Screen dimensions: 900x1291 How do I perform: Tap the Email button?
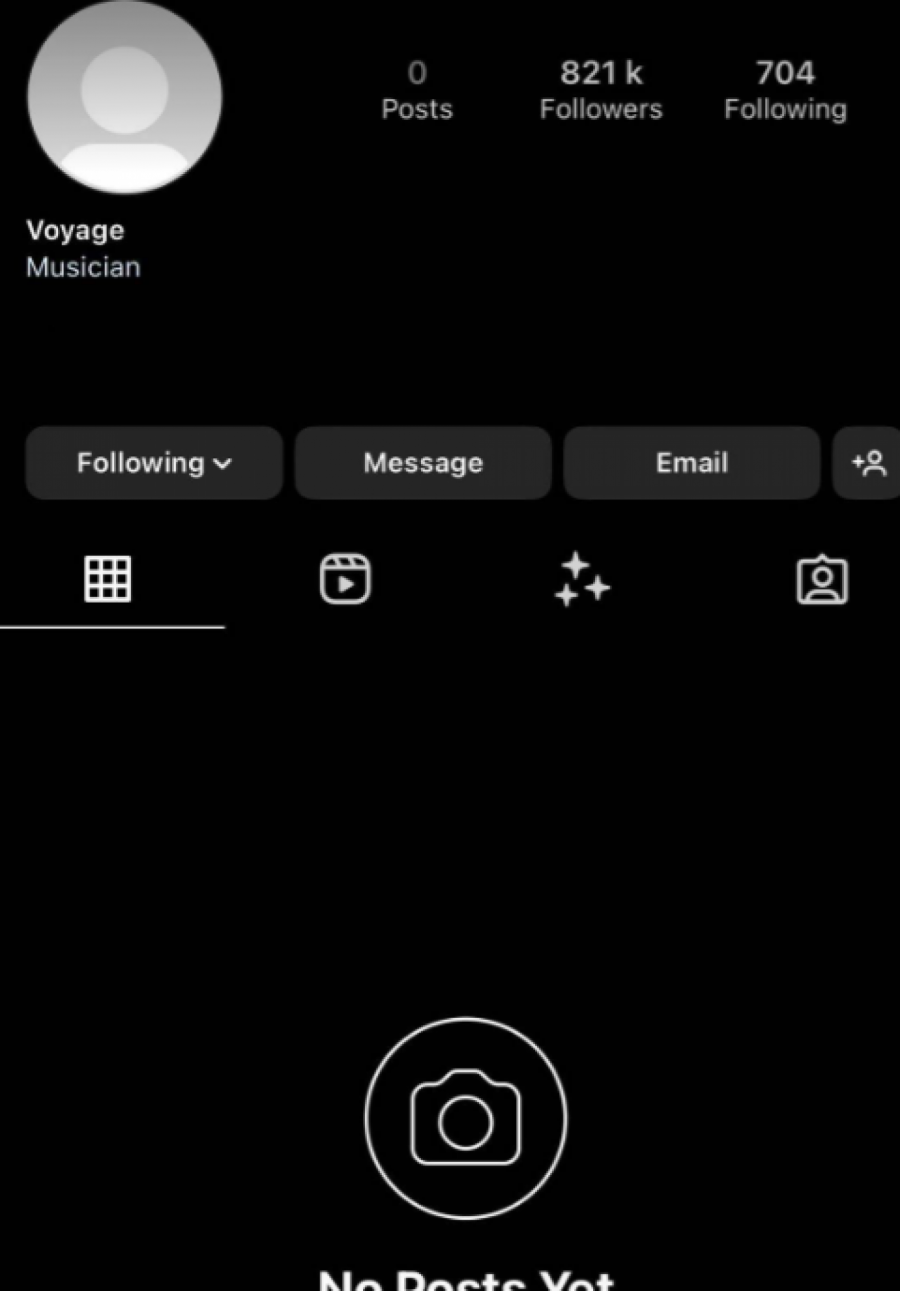(691, 463)
